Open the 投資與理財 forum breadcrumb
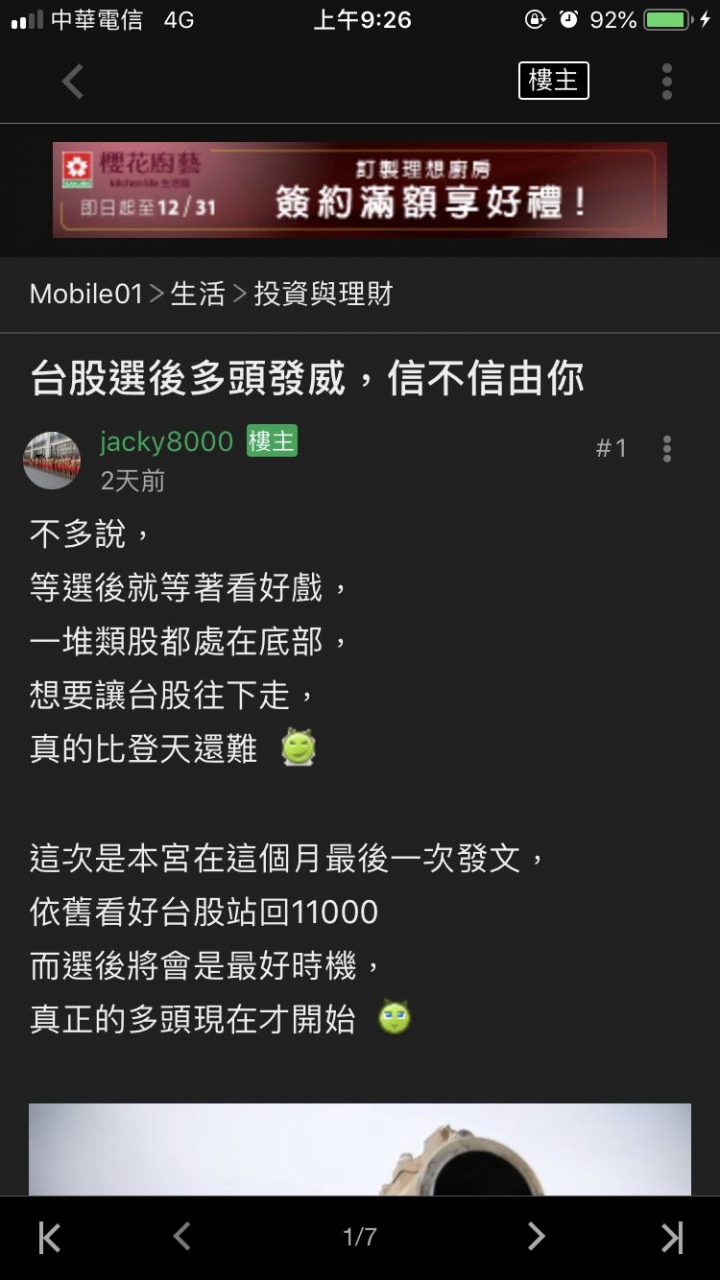Viewport: 720px width, 1280px height. [323, 294]
